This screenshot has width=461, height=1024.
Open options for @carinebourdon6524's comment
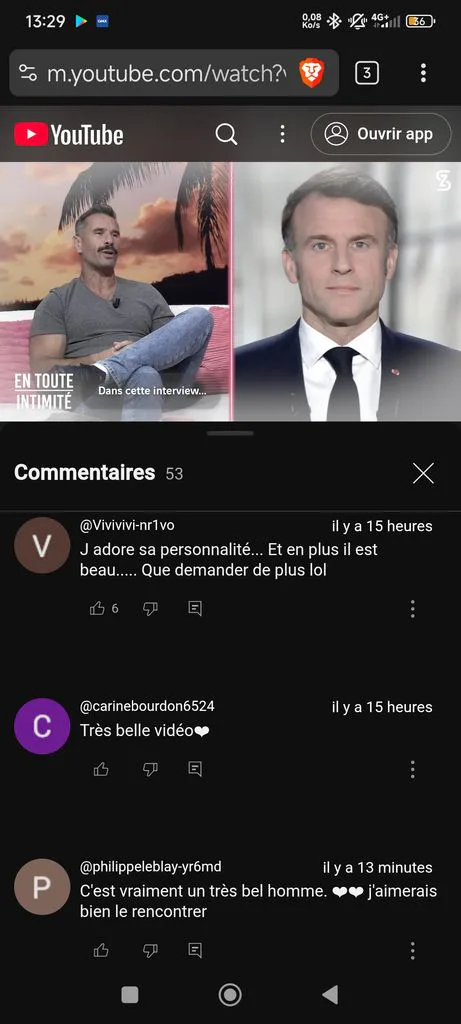pyautogui.click(x=413, y=769)
